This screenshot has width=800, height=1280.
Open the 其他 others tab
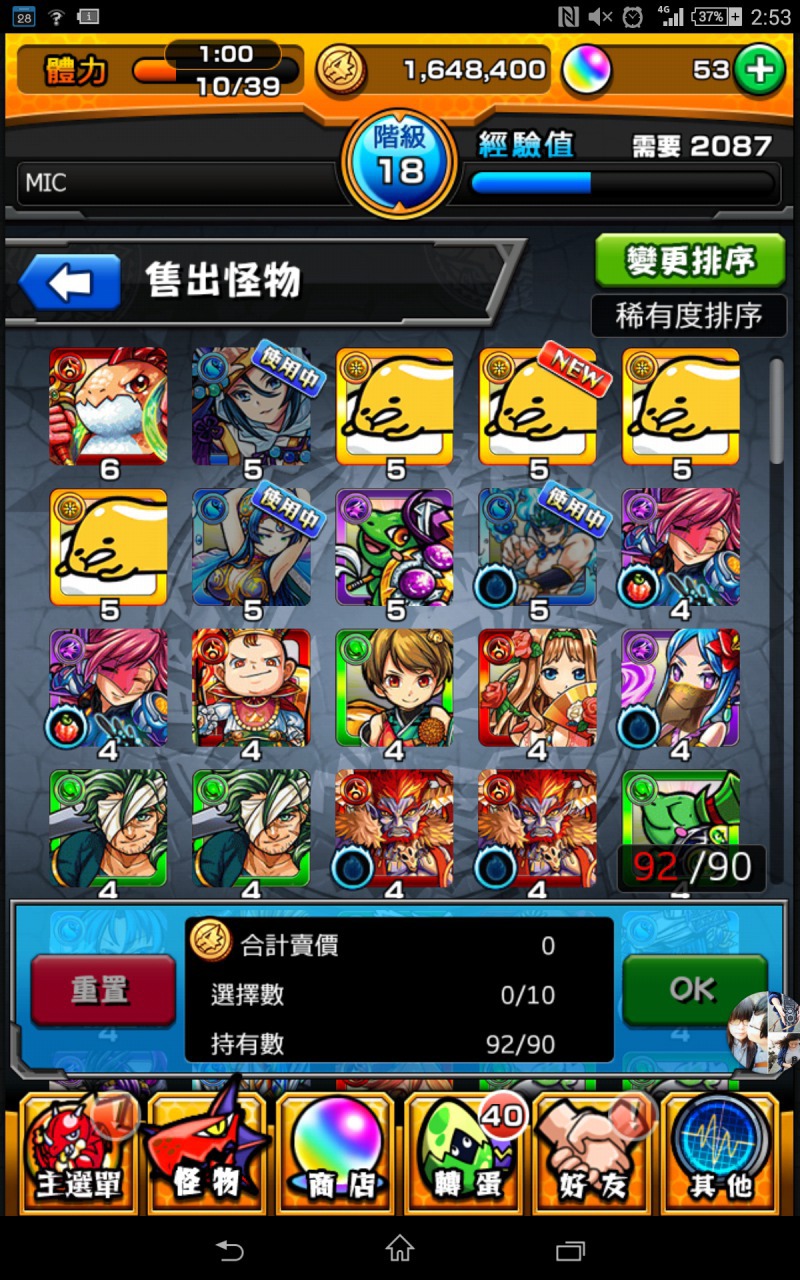point(720,1152)
